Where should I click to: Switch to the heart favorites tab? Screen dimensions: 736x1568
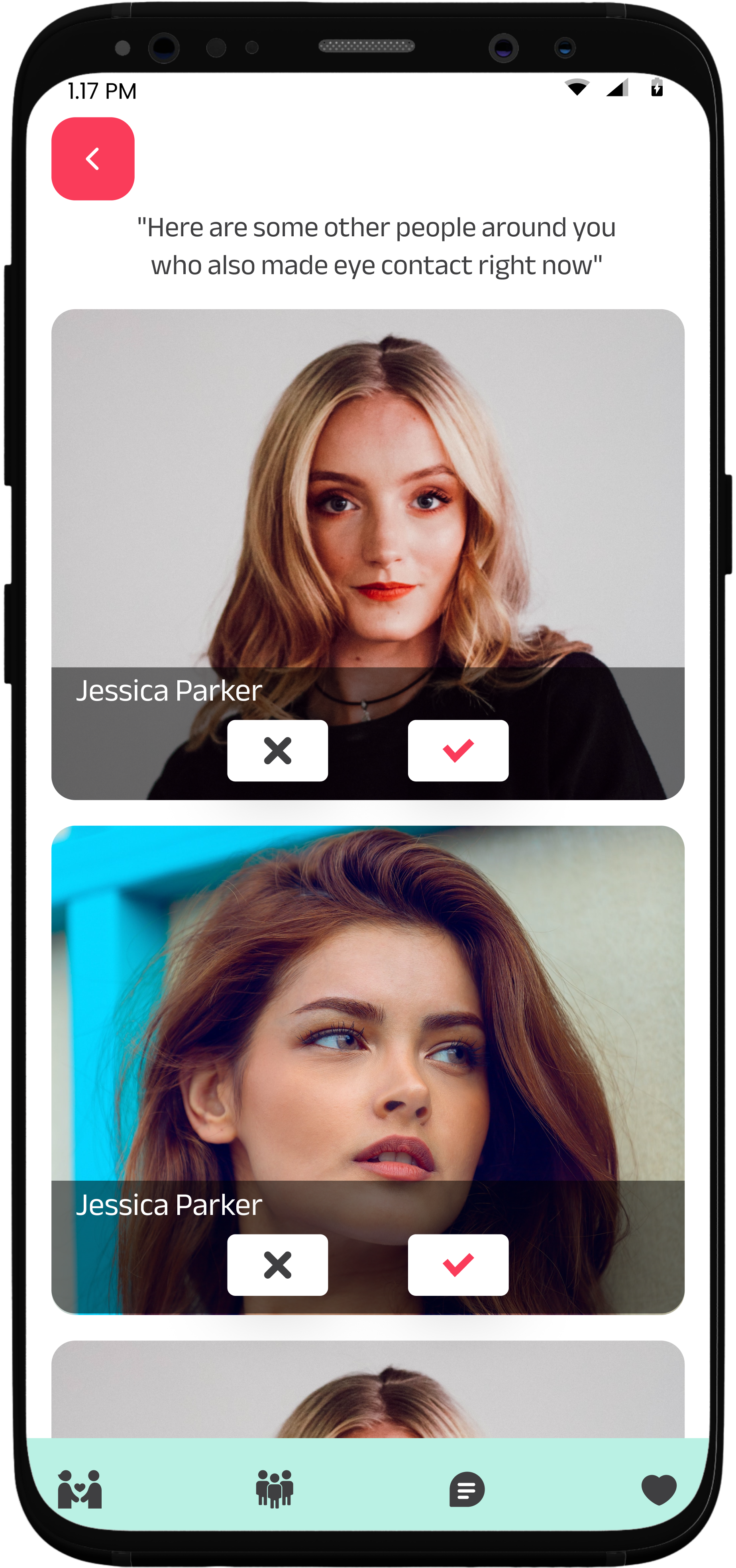659,1489
